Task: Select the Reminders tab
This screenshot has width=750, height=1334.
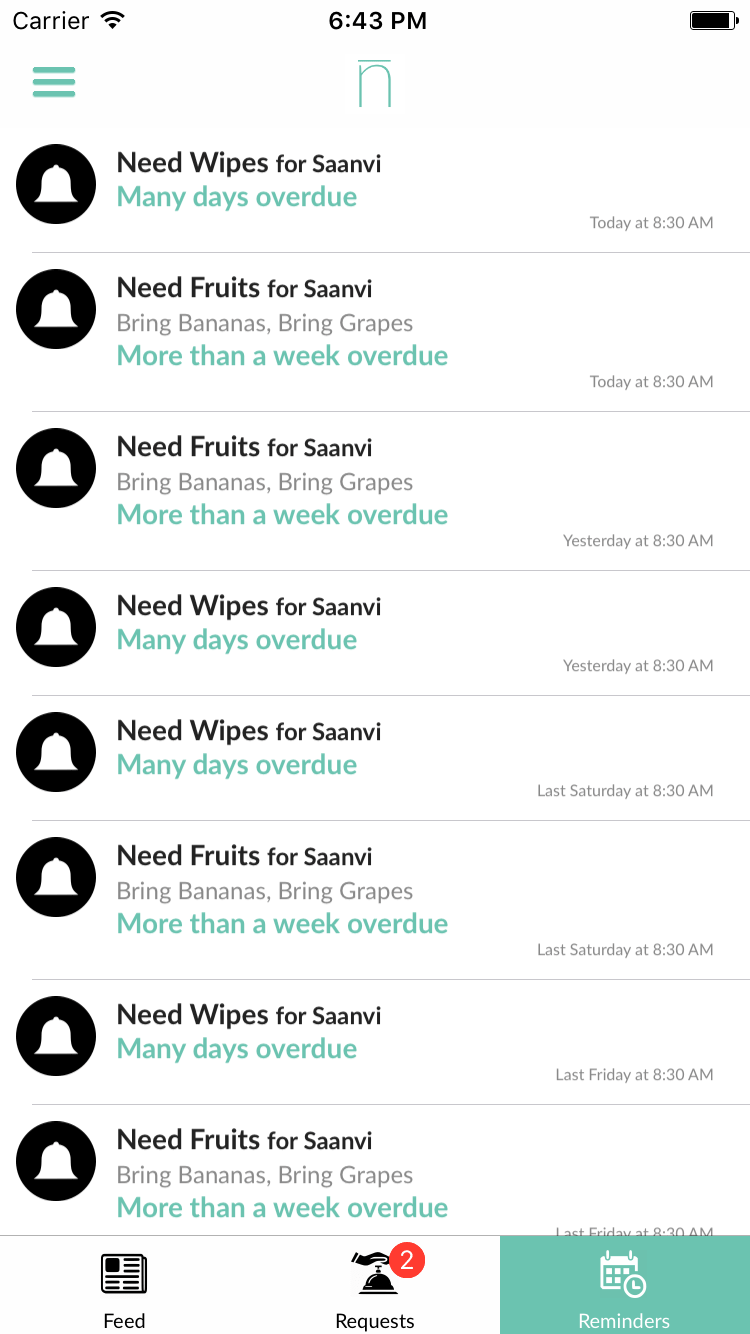Action: [x=625, y=1285]
